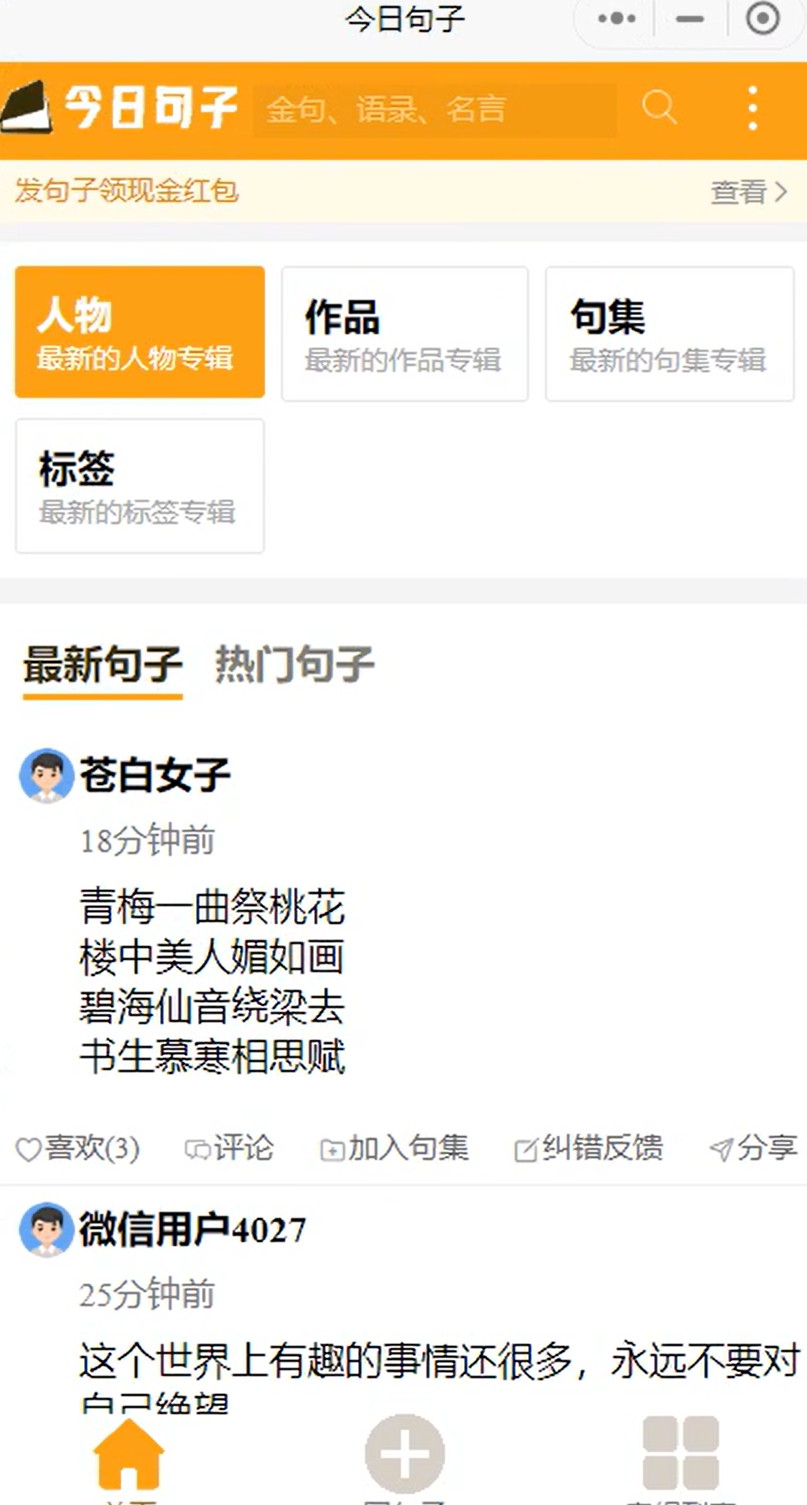Select the 最新句子 tab
This screenshot has width=807, height=1505.
tap(102, 665)
